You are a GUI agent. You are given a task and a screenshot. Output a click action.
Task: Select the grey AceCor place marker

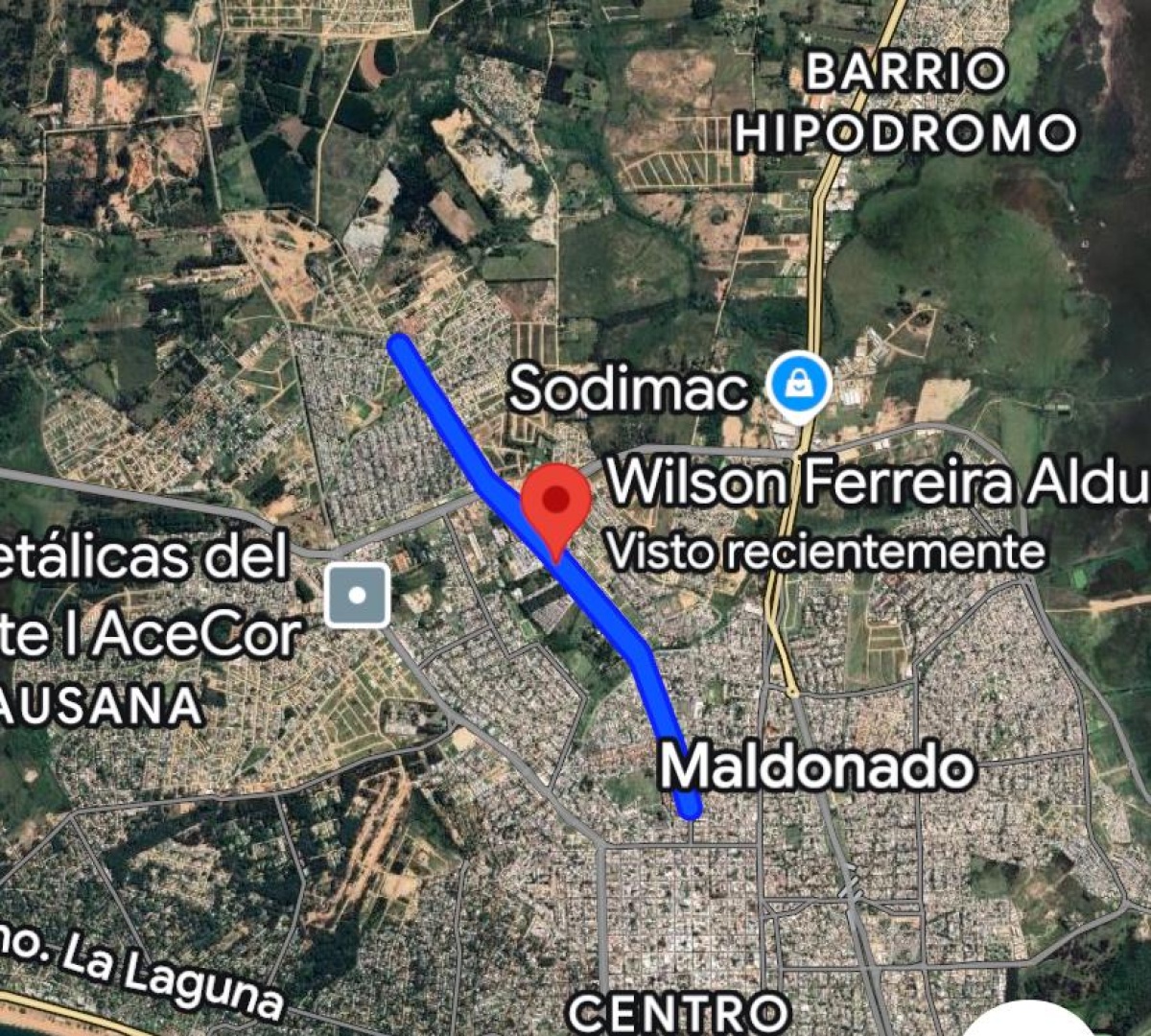coord(358,596)
